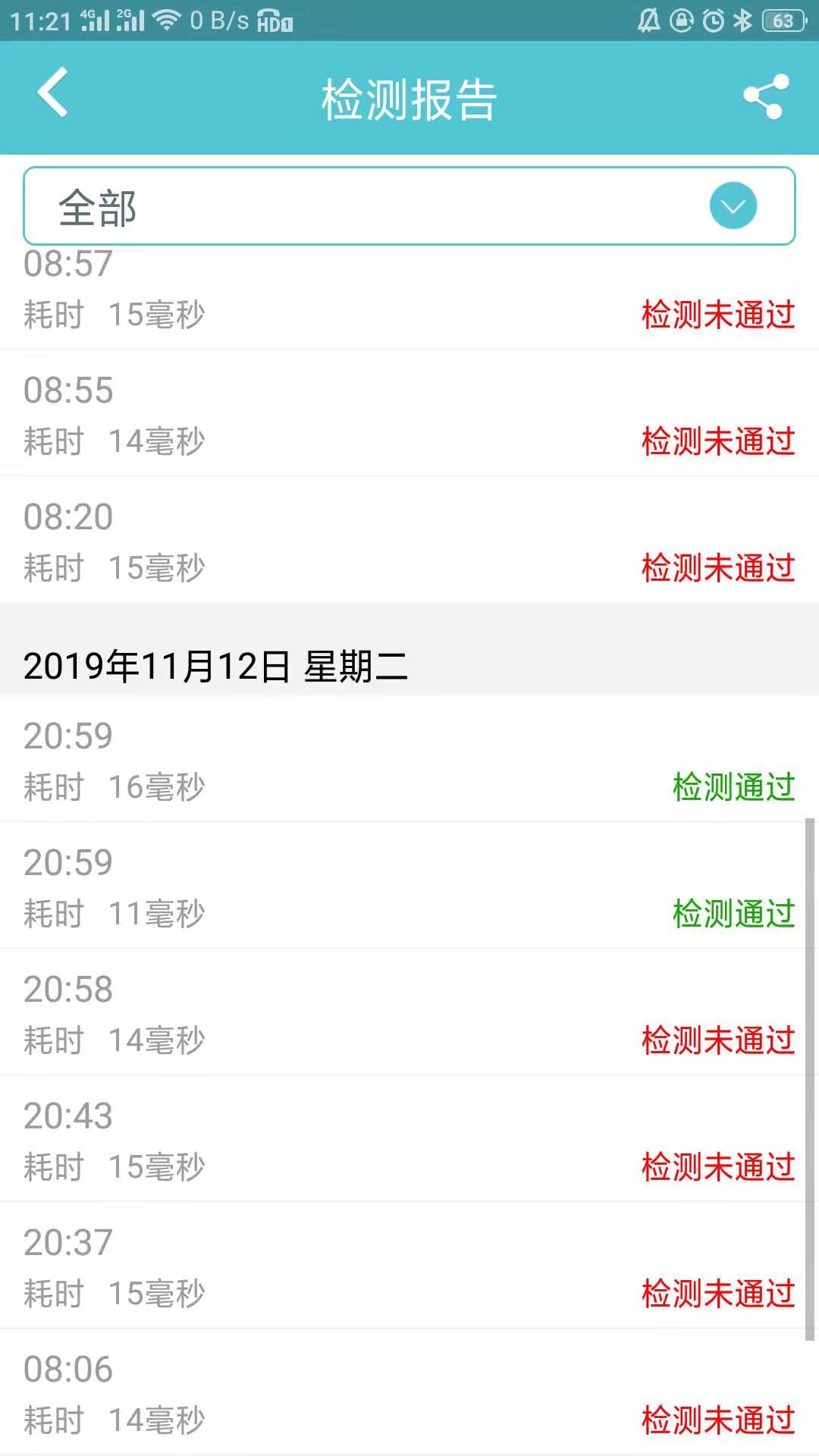View the 20:43 detection record
This screenshot has width=819, height=1456.
pyautogui.click(x=409, y=1139)
